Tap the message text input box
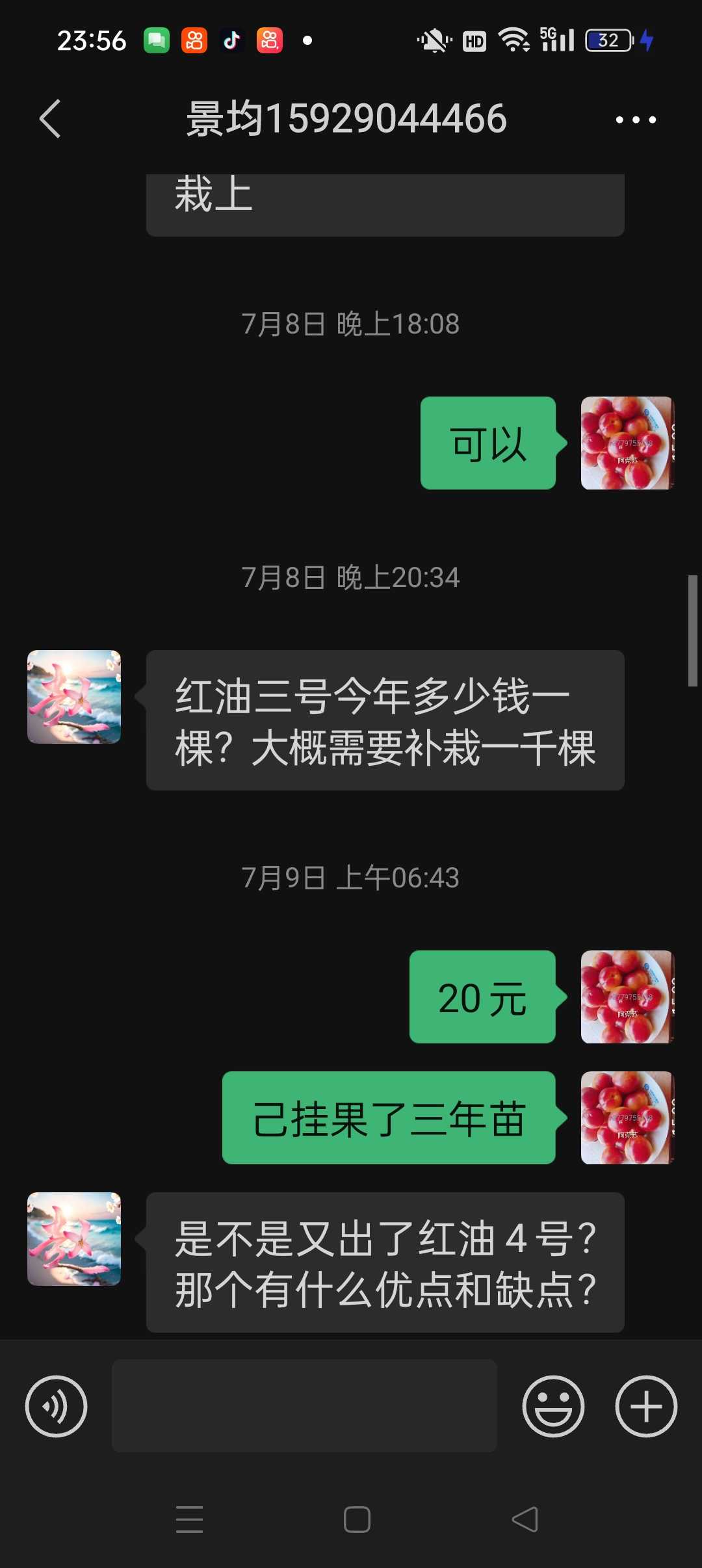The width and height of the screenshot is (702, 1568). pos(304,1405)
